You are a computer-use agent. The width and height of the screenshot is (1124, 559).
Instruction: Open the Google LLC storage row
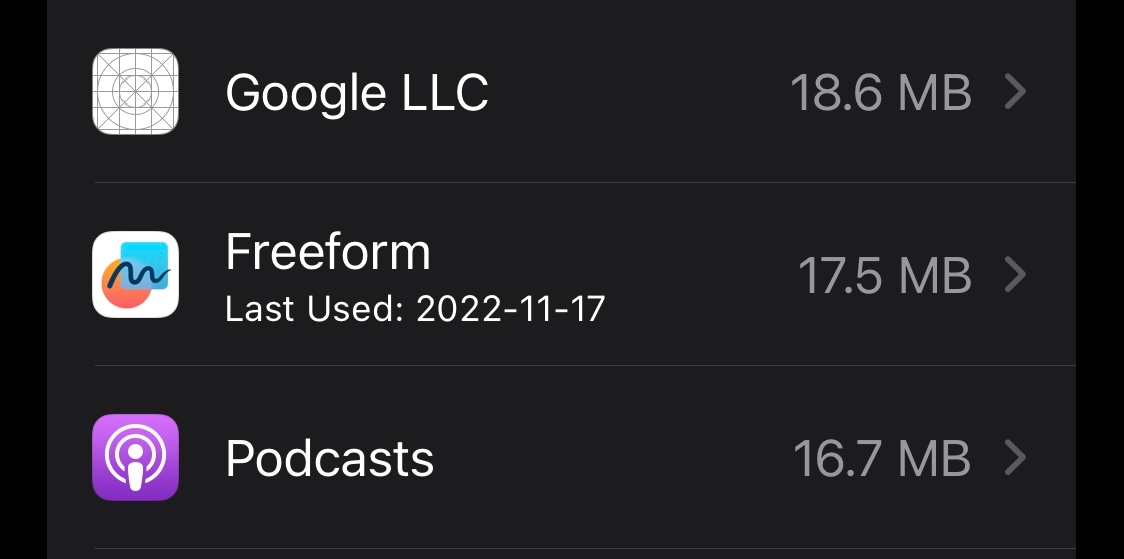[561, 92]
